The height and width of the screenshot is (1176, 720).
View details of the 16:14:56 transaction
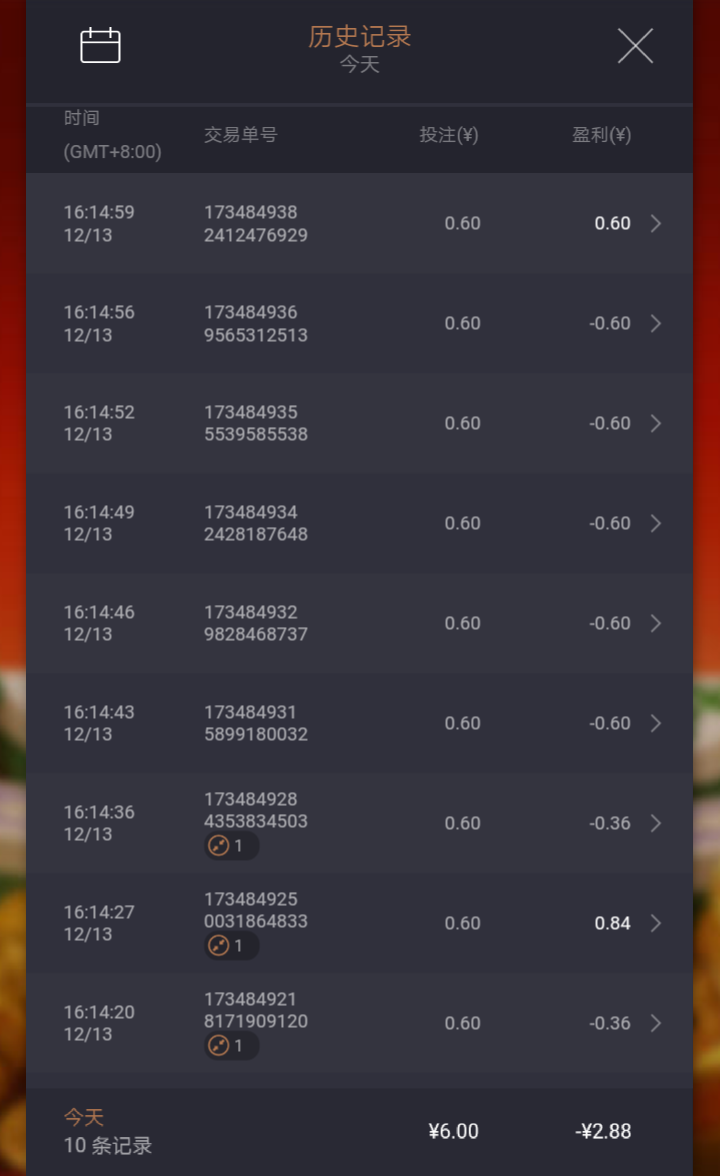point(360,323)
